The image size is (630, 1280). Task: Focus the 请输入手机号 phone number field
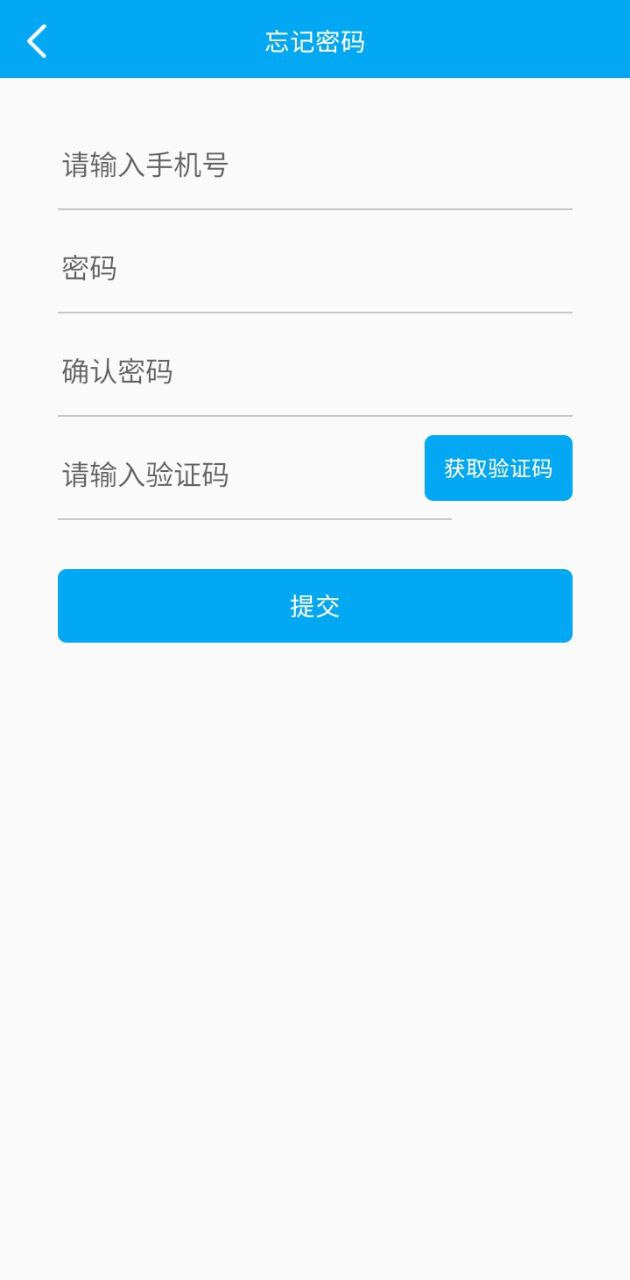click(x=315, y=165)
